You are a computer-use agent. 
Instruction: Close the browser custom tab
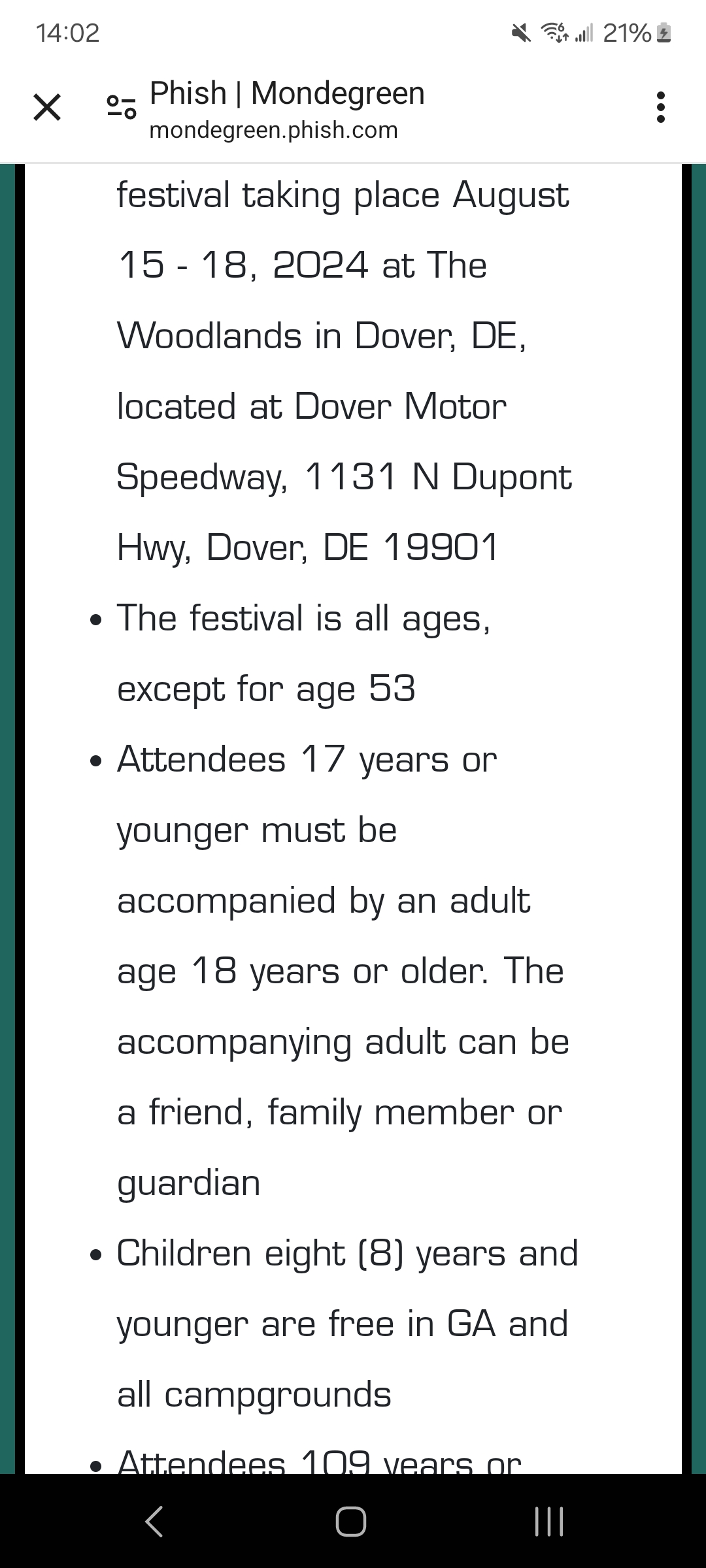(x=47, y=107)
